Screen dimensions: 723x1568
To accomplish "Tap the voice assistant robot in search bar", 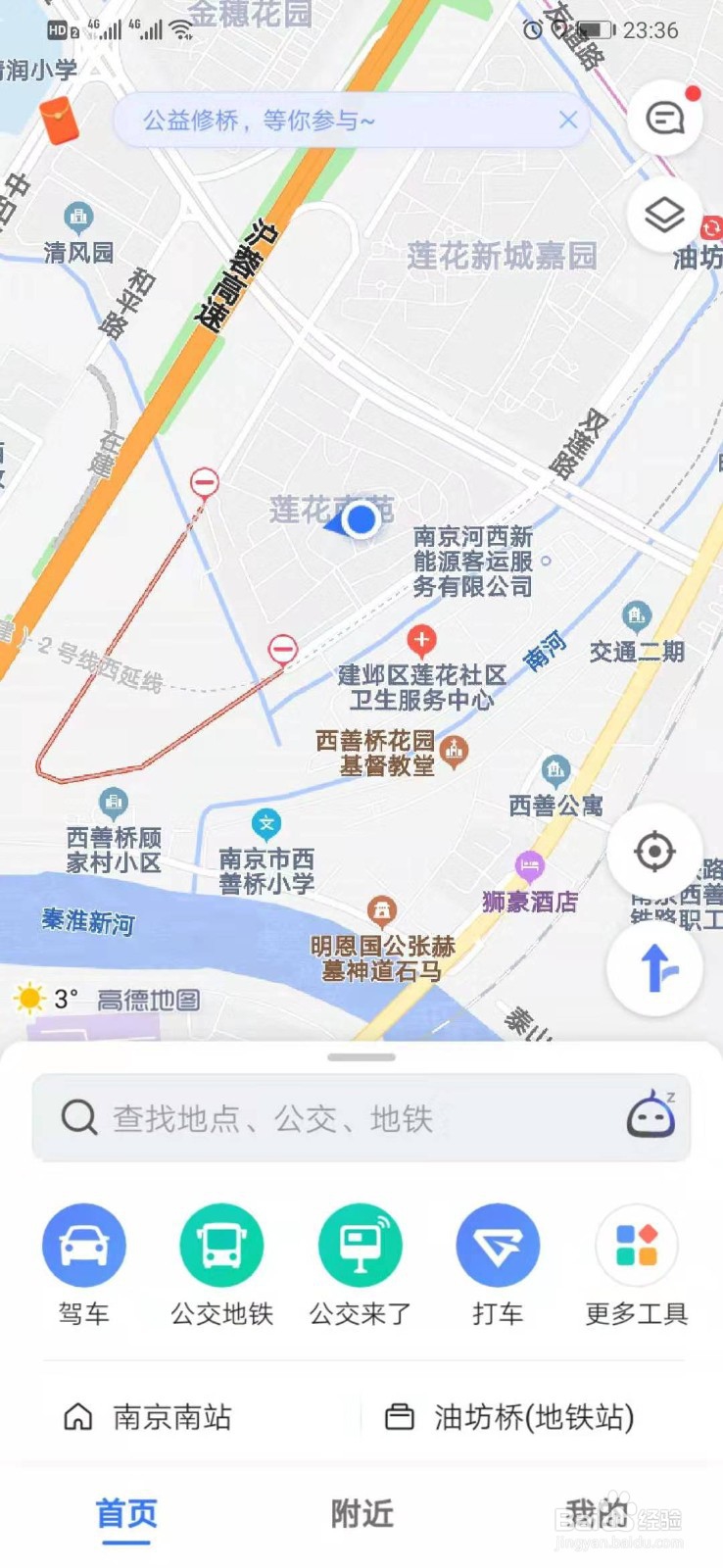I will (651, 1117).
